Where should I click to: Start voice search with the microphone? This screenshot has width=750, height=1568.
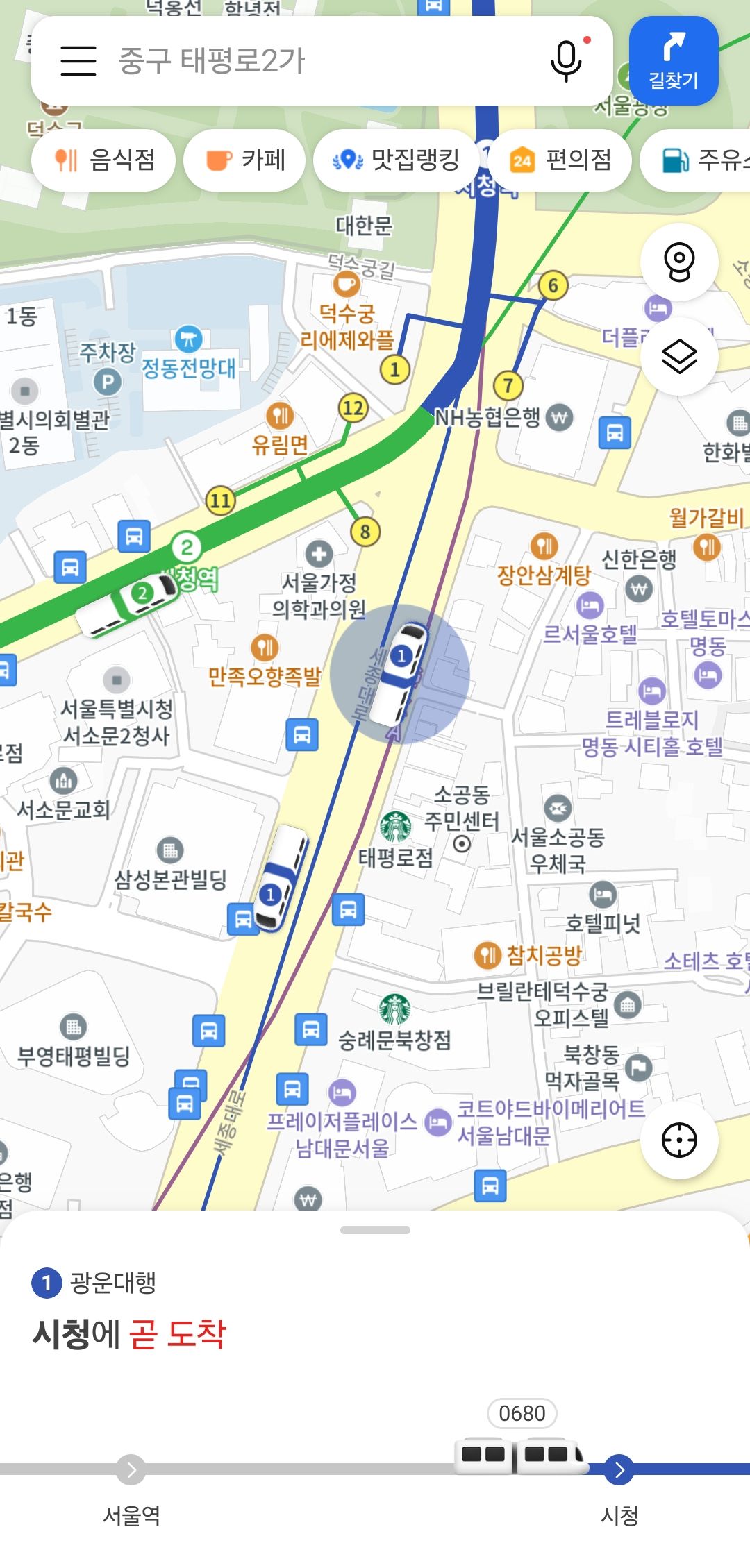[x=567, y=61]
